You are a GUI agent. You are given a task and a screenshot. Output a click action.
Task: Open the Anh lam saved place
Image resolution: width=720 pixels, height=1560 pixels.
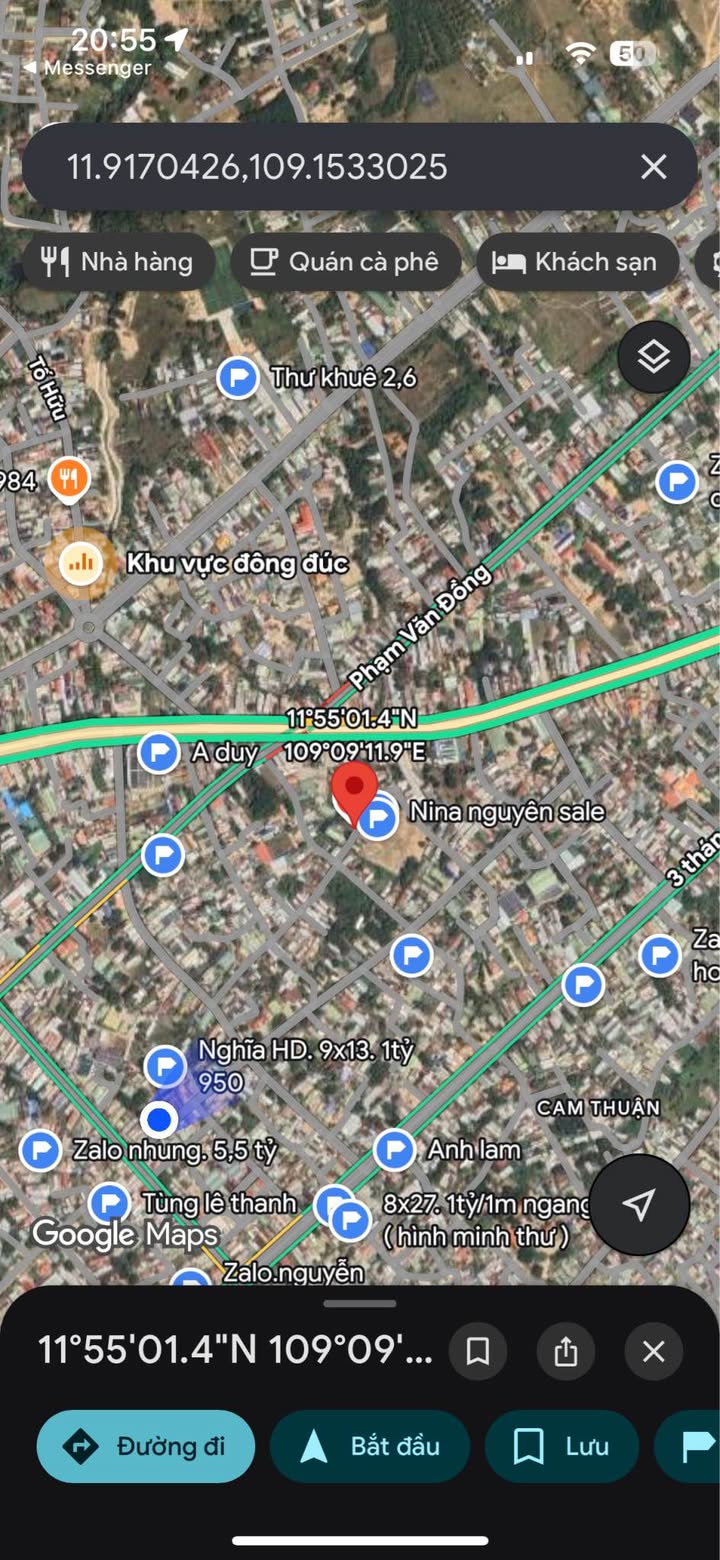coord(395,1150)
